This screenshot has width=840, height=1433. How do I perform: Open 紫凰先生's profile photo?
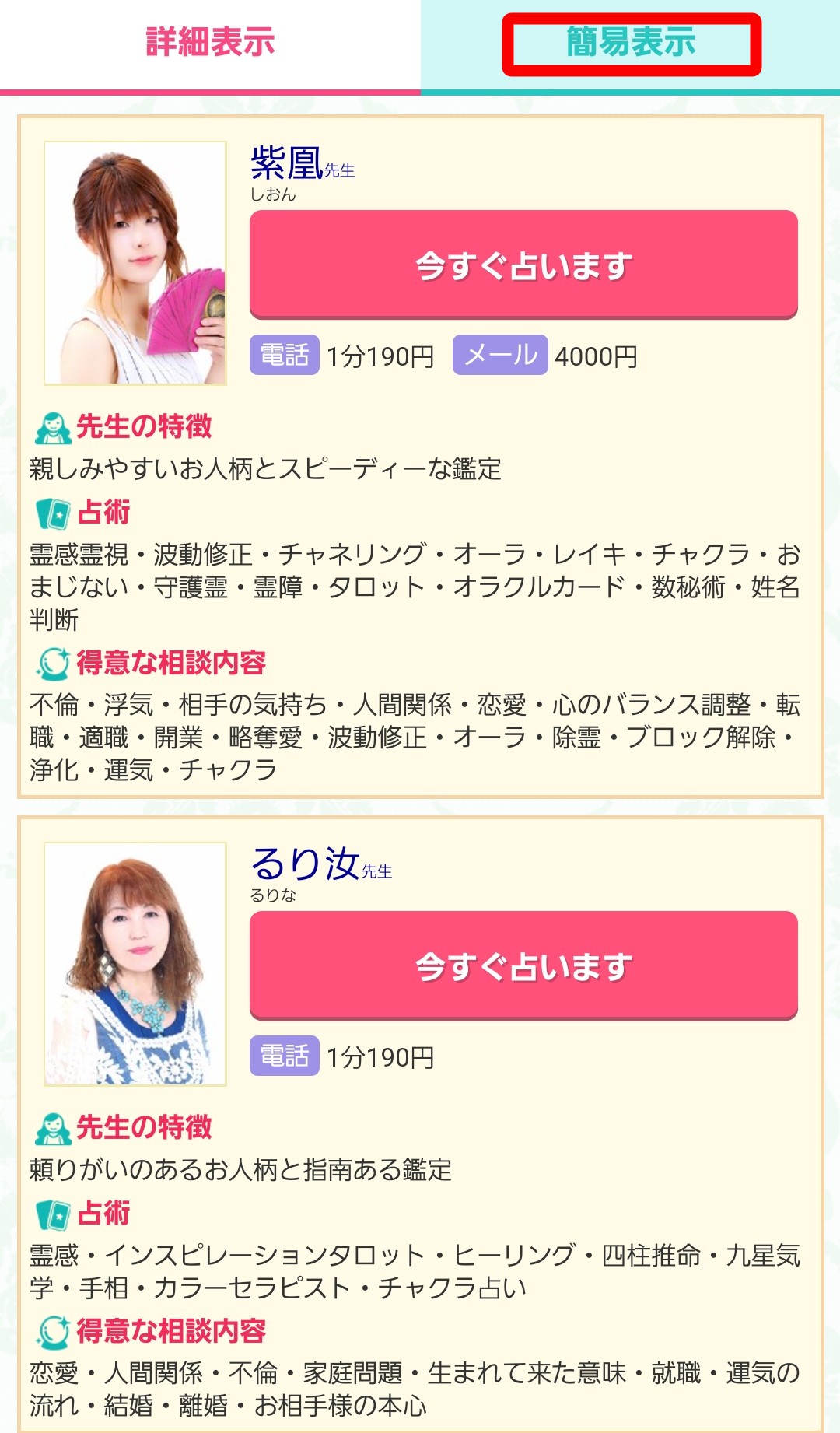(x=135, y=263)
